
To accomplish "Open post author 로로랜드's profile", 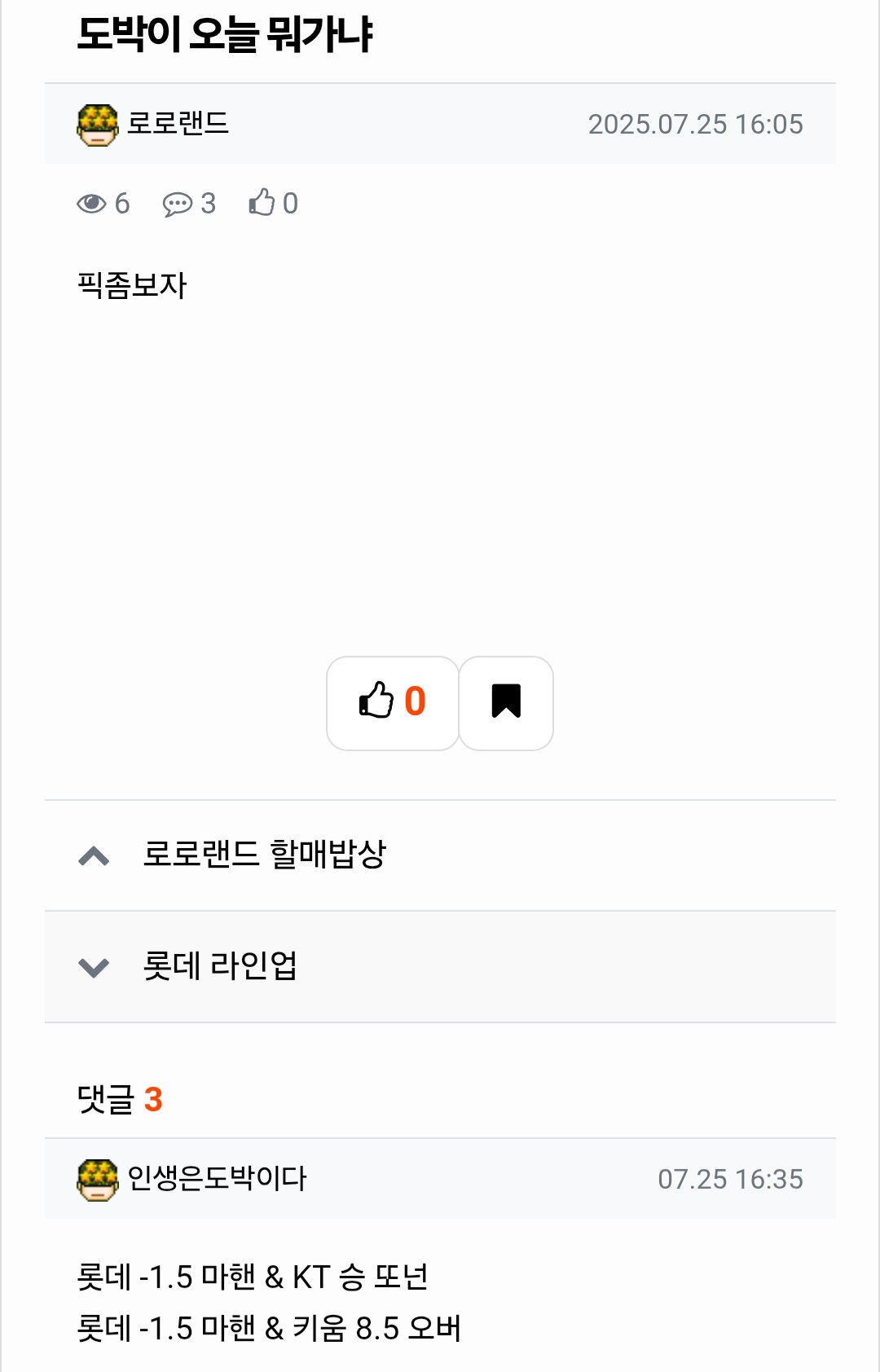I will click(x=178, y=124).
